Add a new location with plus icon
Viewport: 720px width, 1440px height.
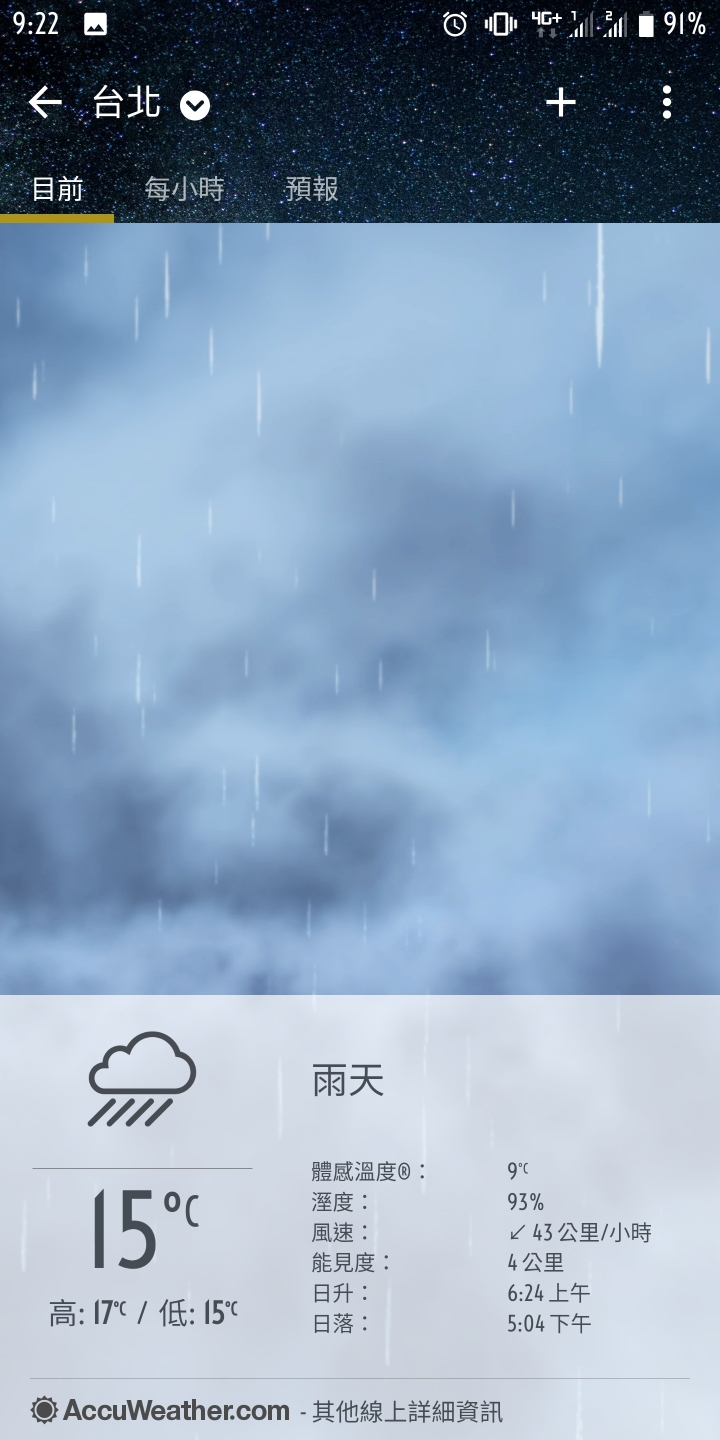click(x=560, y=102)
